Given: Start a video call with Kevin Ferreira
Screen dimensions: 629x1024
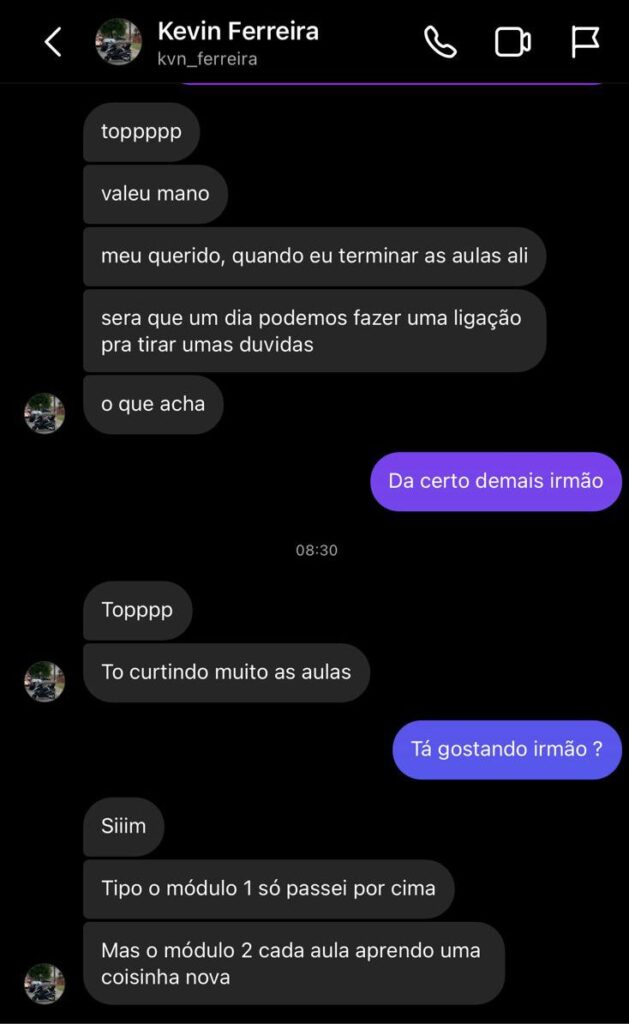Looking at the screenshot, I should (x=512, y=42).
